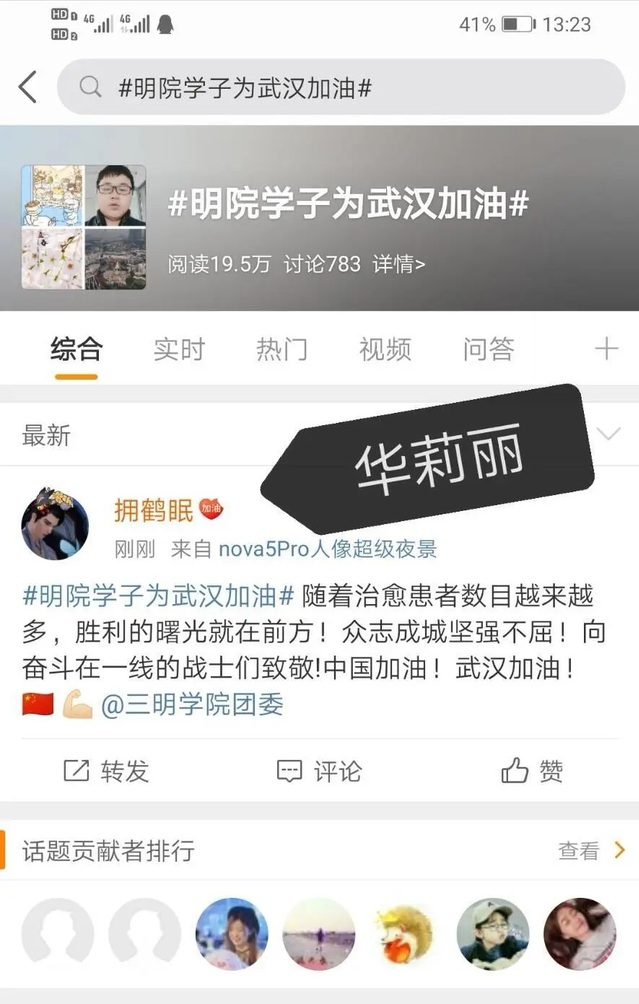The height and width of the screenshot is (1004, 639).
Task: Open 拥鹤眠's profile avatar
Action: pyautogui.click(x=56, y=524)
